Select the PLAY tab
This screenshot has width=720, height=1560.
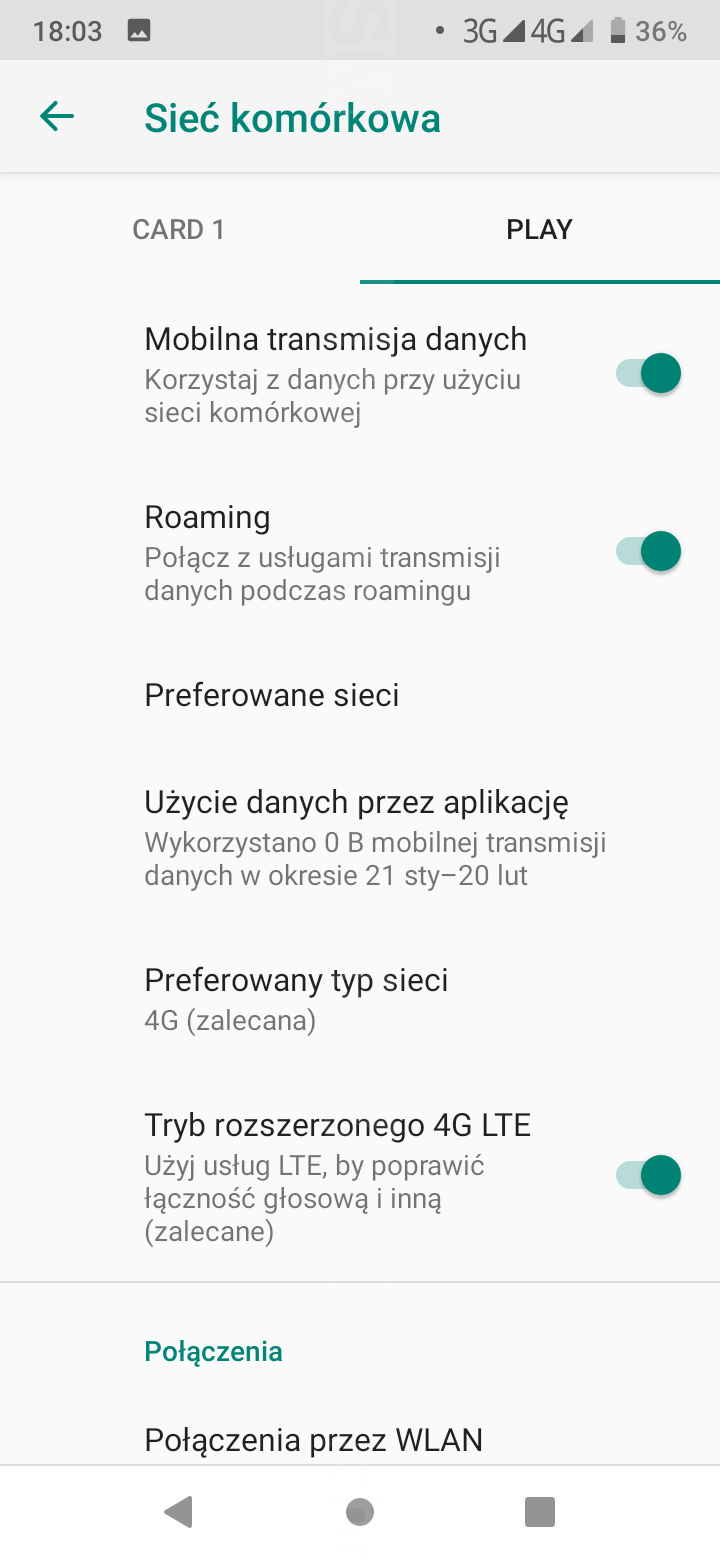[x=539, y=230]
